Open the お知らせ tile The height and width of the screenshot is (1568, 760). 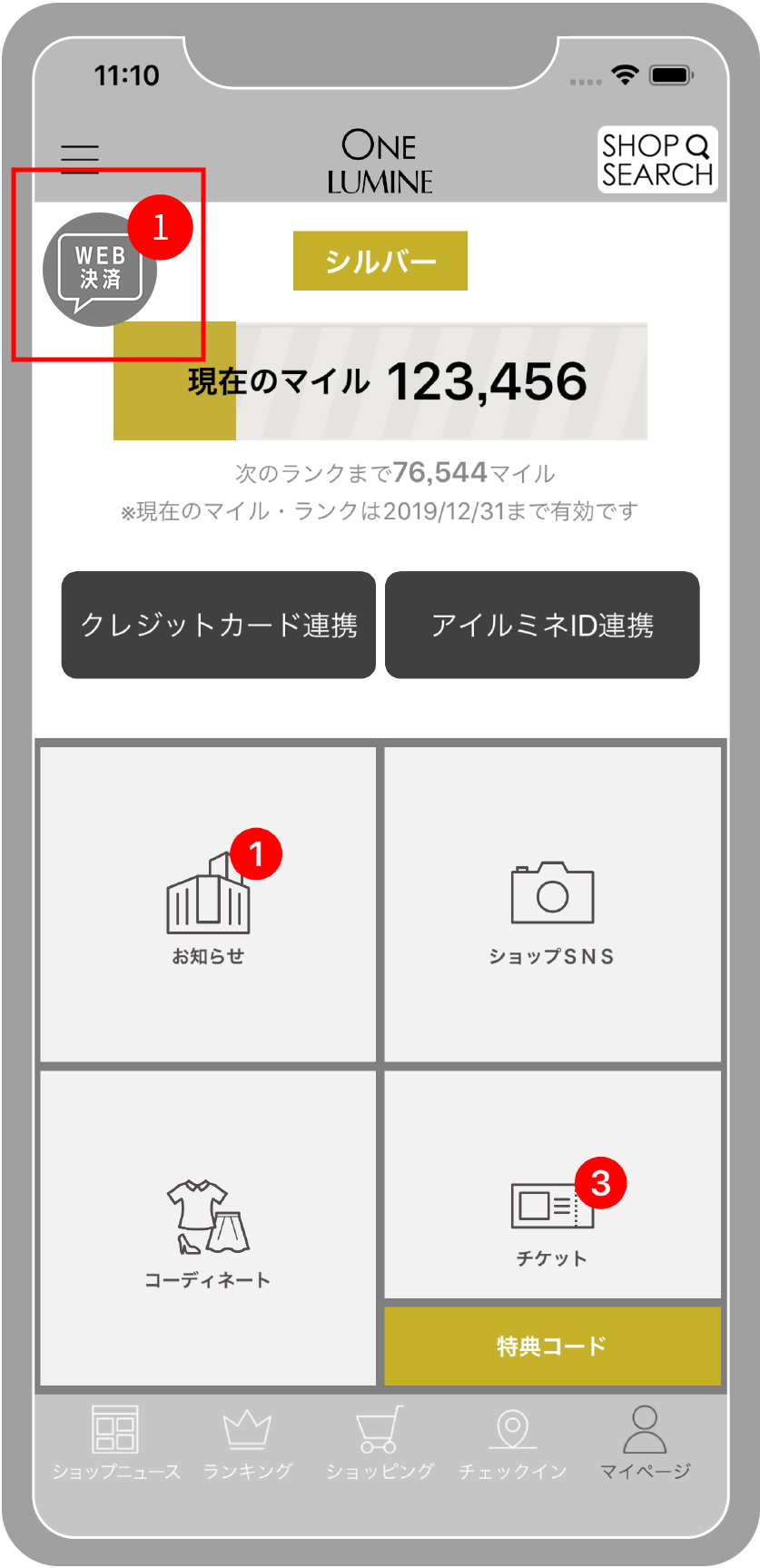point(208,904)
